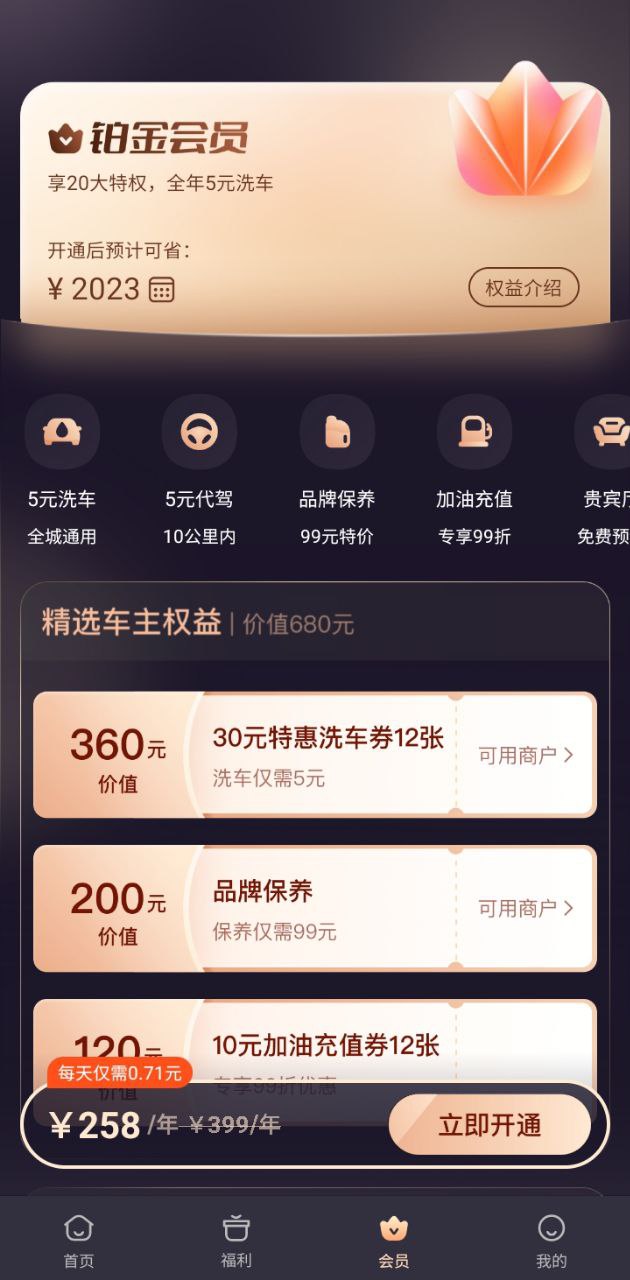
Task: Tap 立即开通 to activate membership
Action: pos(489,1125)
